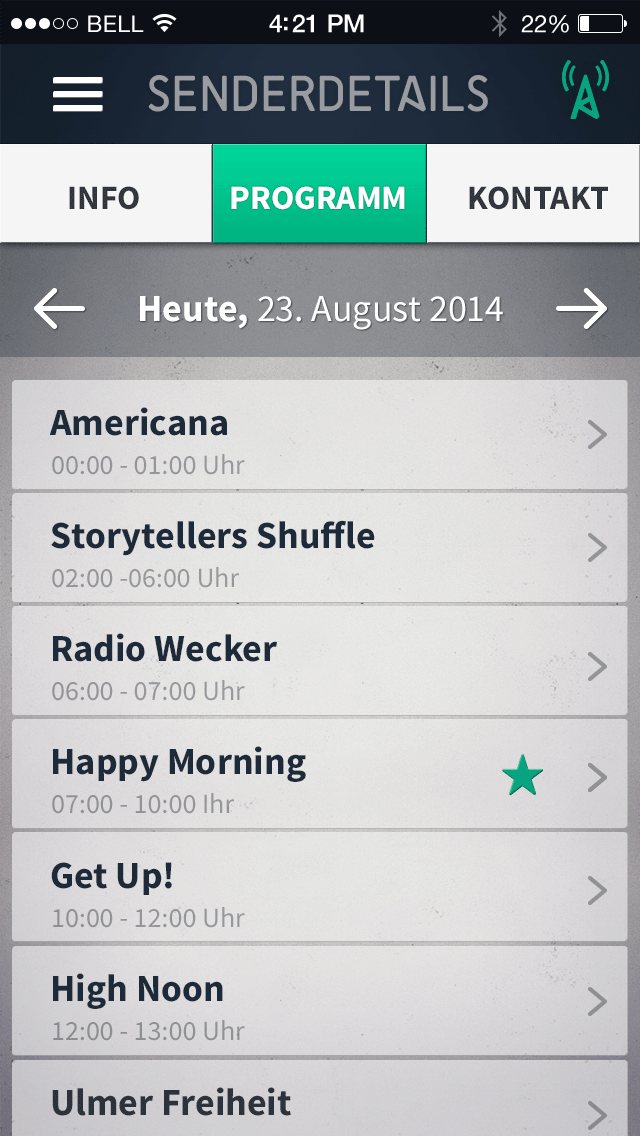Open the Happy Morning show

coord(270,775)
